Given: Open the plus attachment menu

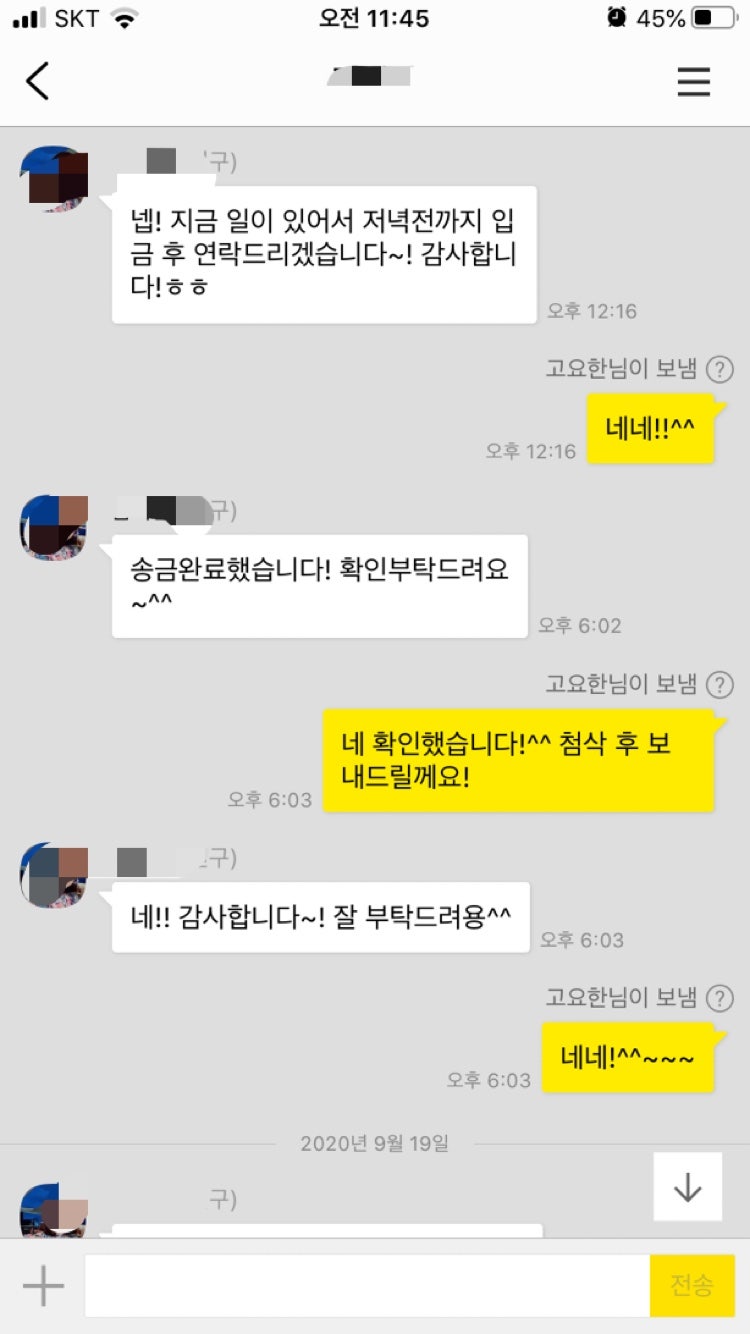Looking at the screenshot, I should click(43, 1286).
